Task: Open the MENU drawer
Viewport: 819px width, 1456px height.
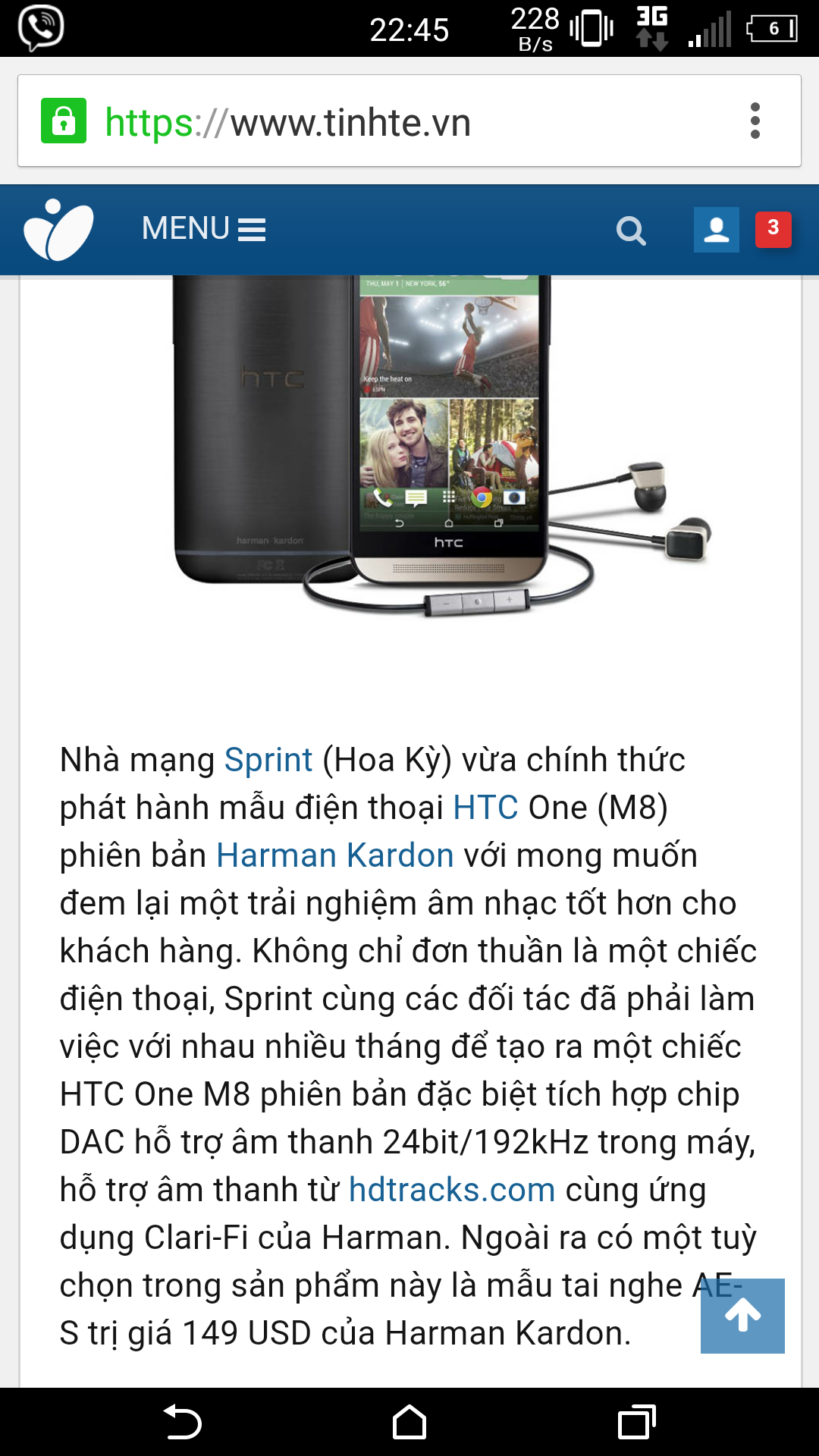Action: 203,229
